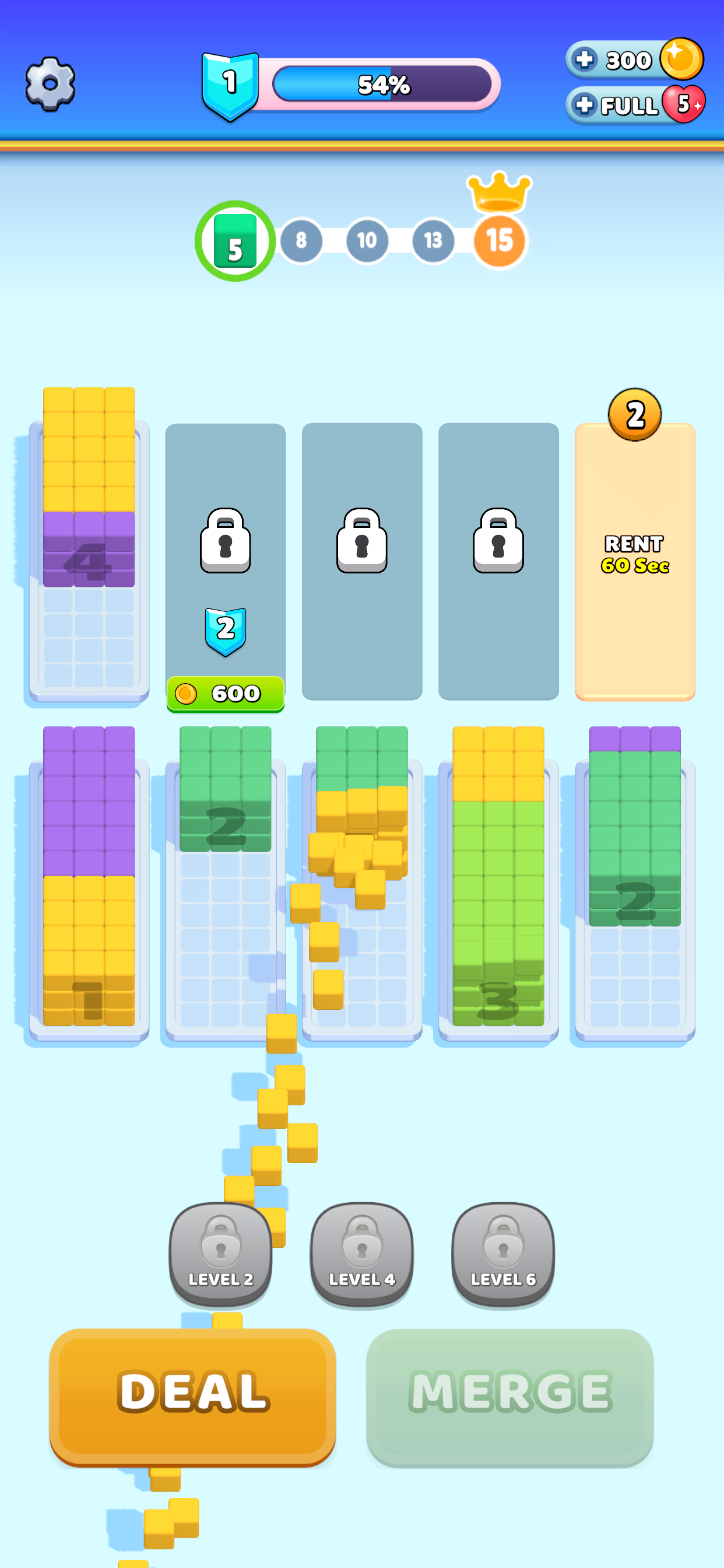724x1568 pixels.
Task: Add more coins with the plus button
Action: point(585,60)
